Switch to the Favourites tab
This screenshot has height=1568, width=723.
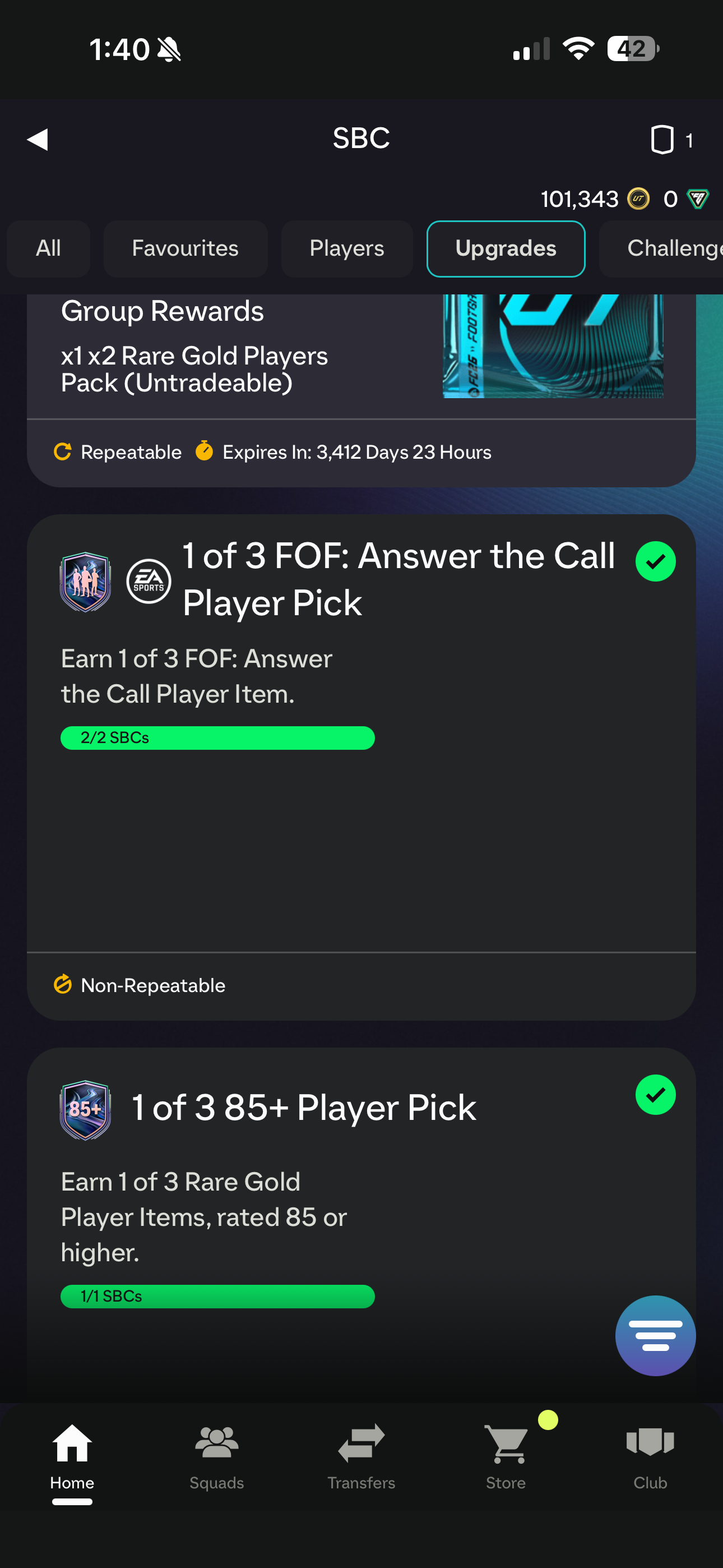tap(185, 248)
